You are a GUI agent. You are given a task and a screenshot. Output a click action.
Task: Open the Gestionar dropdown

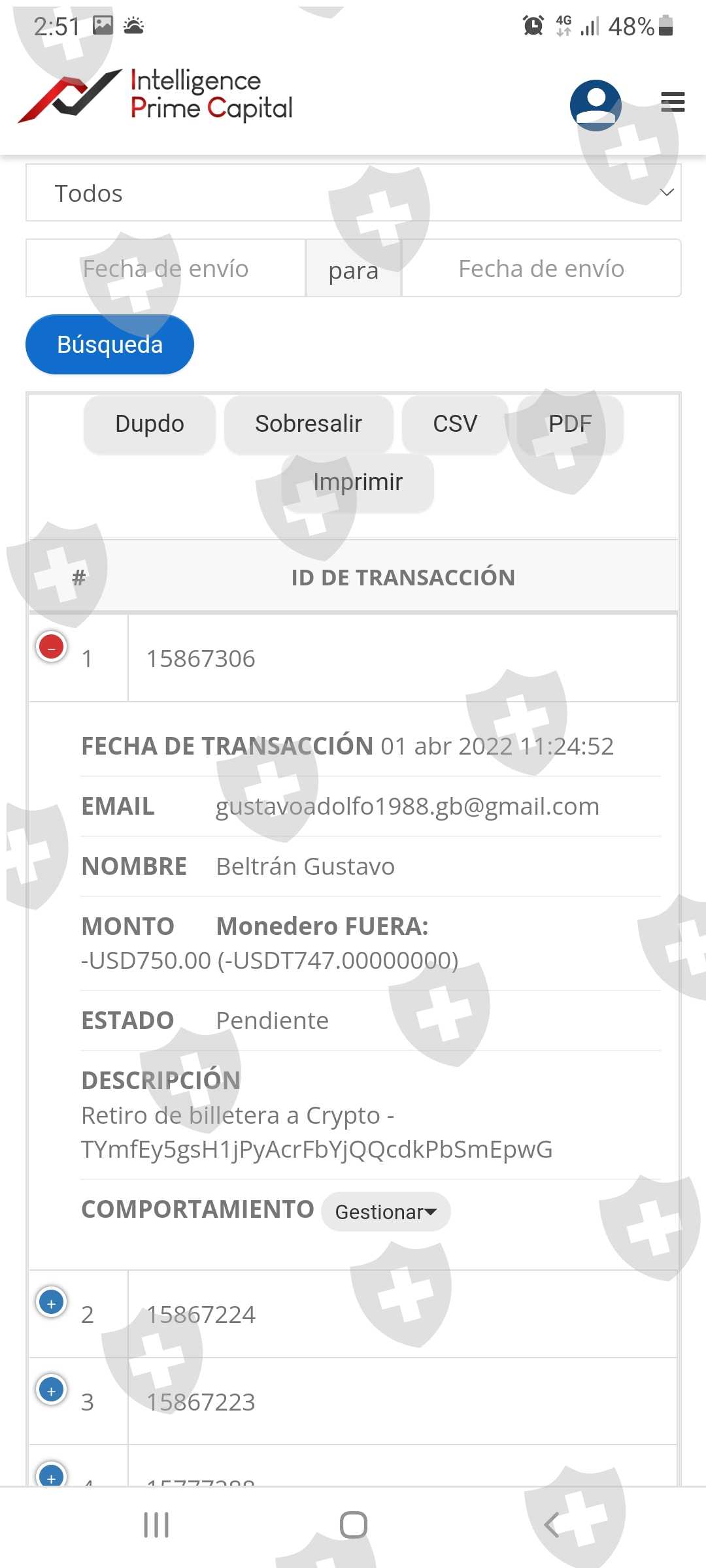pos(386,1212)
